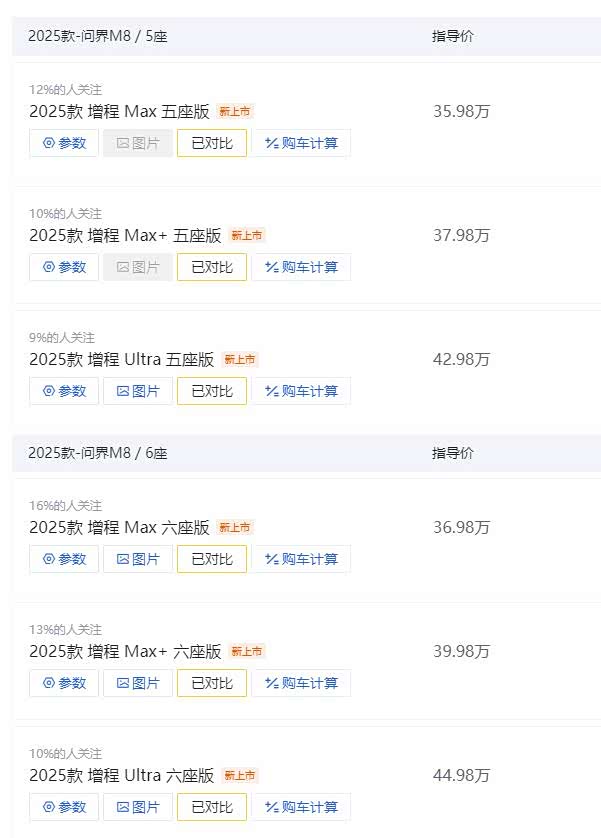Open 购车计算 for 增程 Max+ 六座版
Screen dimensions: 601x838
(x=301, y=683)
